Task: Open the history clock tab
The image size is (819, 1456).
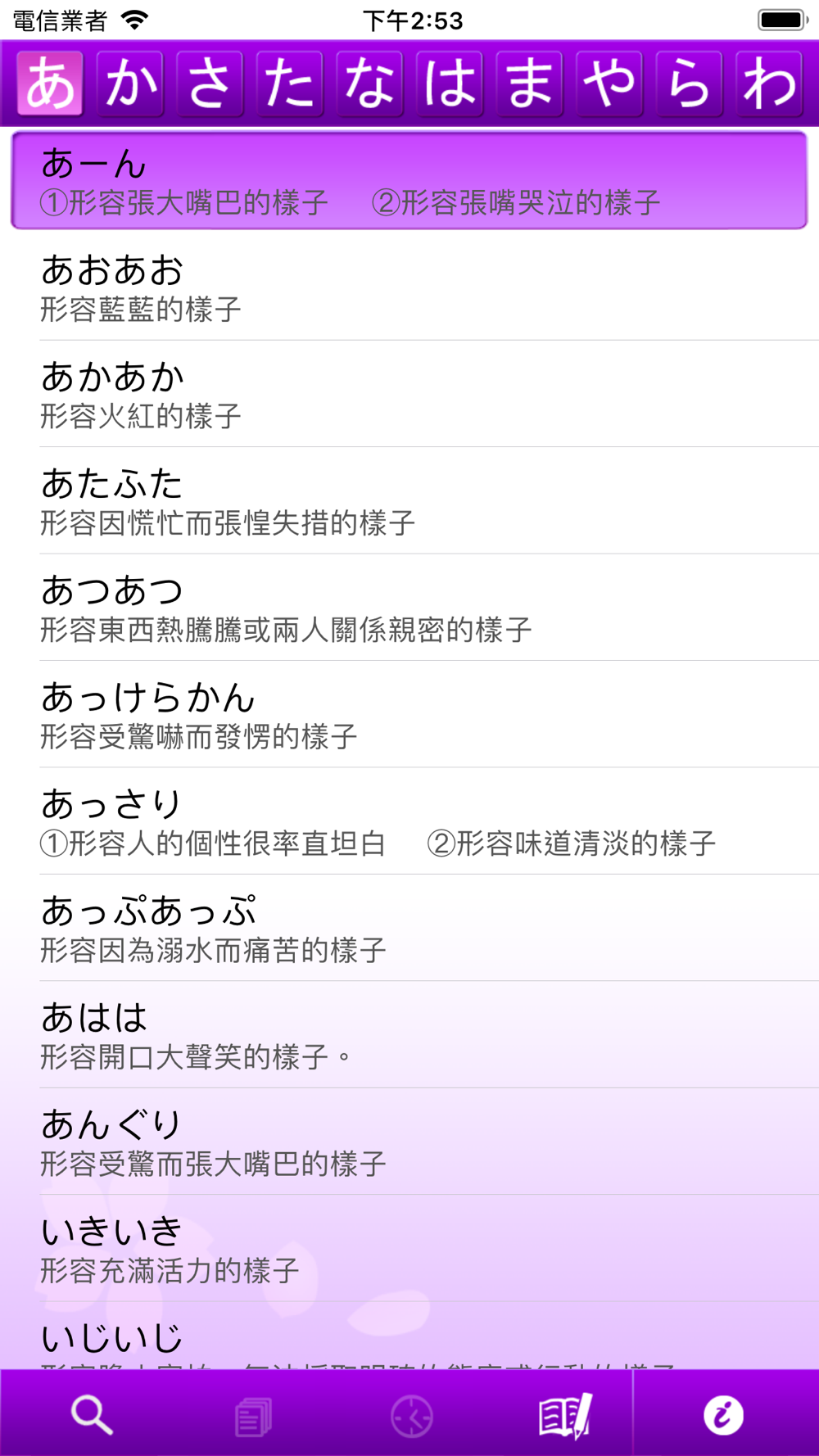Action: pos(411,1415)
